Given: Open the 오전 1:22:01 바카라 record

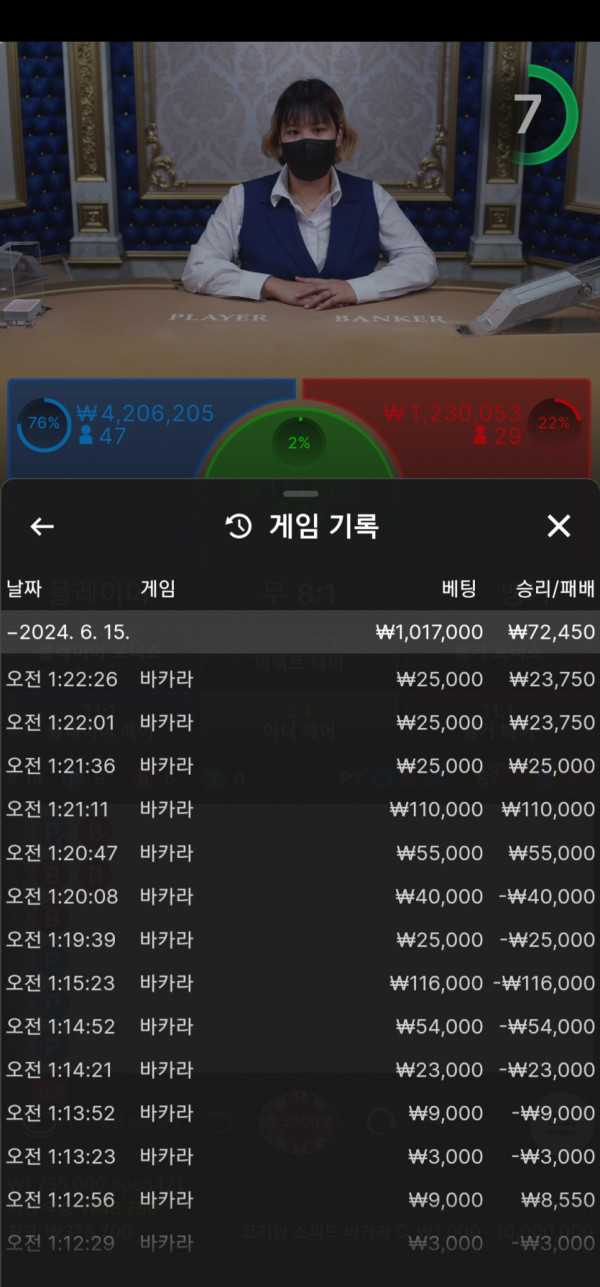Looking at the screenshot, I should pos(300,722).
